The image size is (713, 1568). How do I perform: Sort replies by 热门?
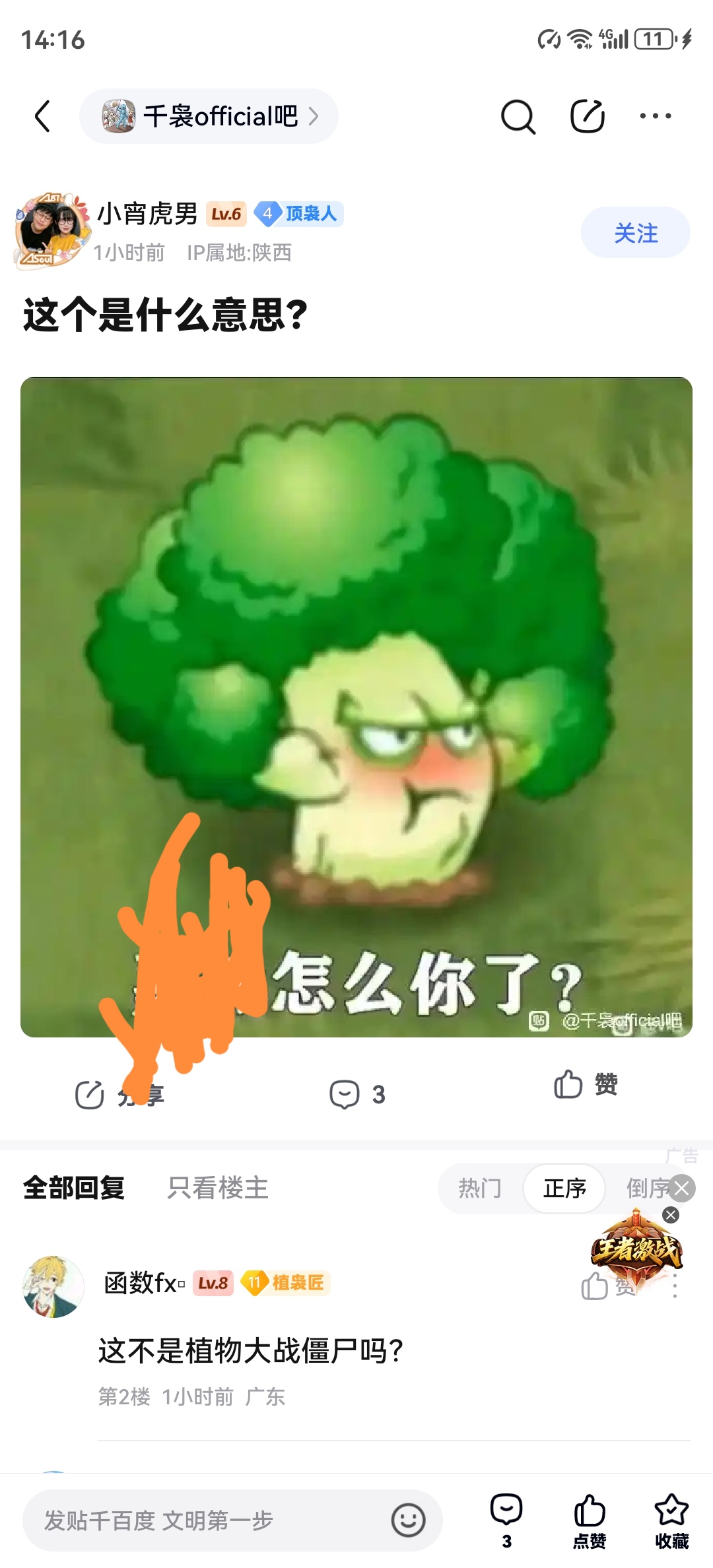coord(480,1189)
